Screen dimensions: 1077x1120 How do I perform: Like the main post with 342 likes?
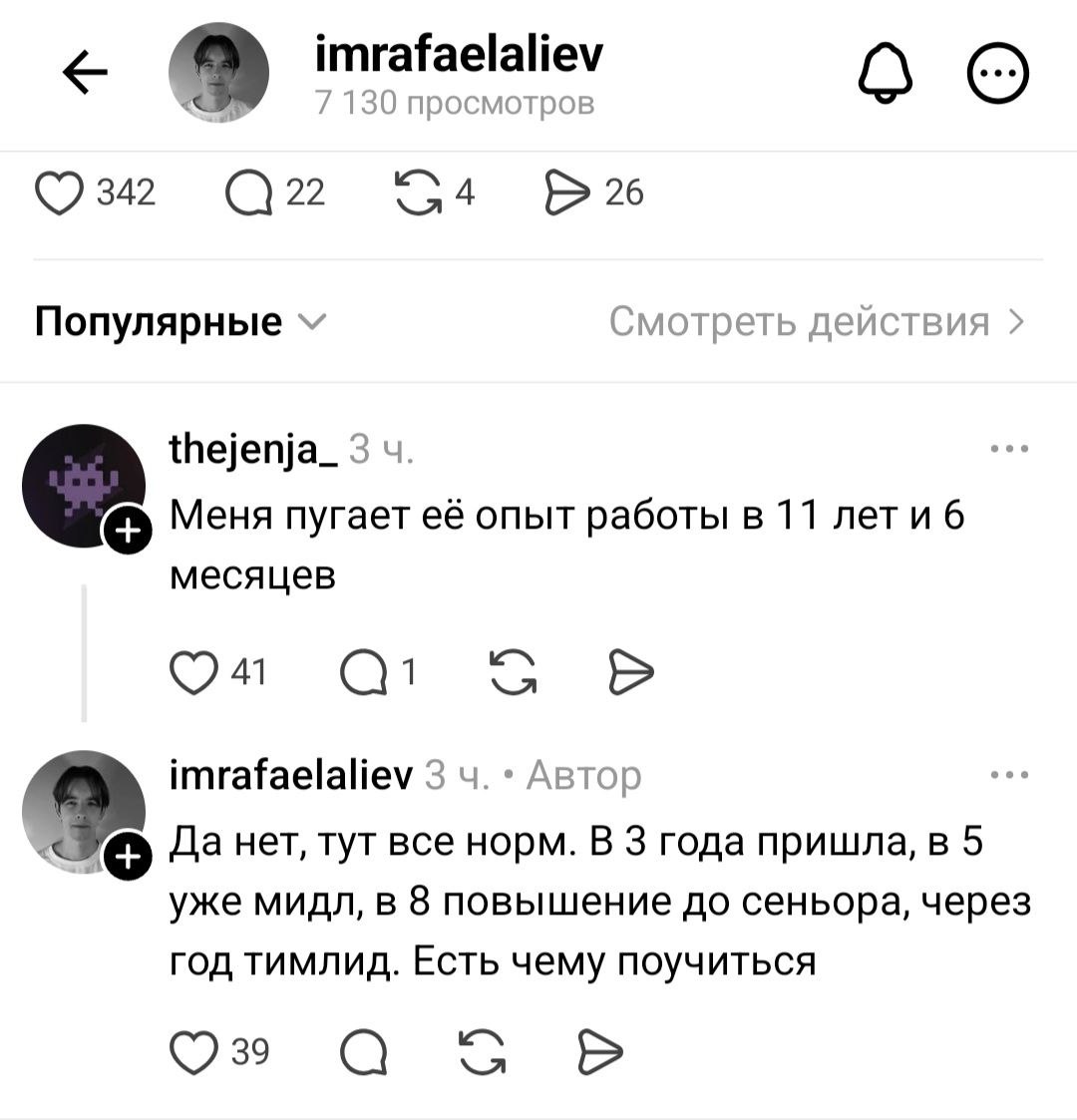click(x=60, y=192)
